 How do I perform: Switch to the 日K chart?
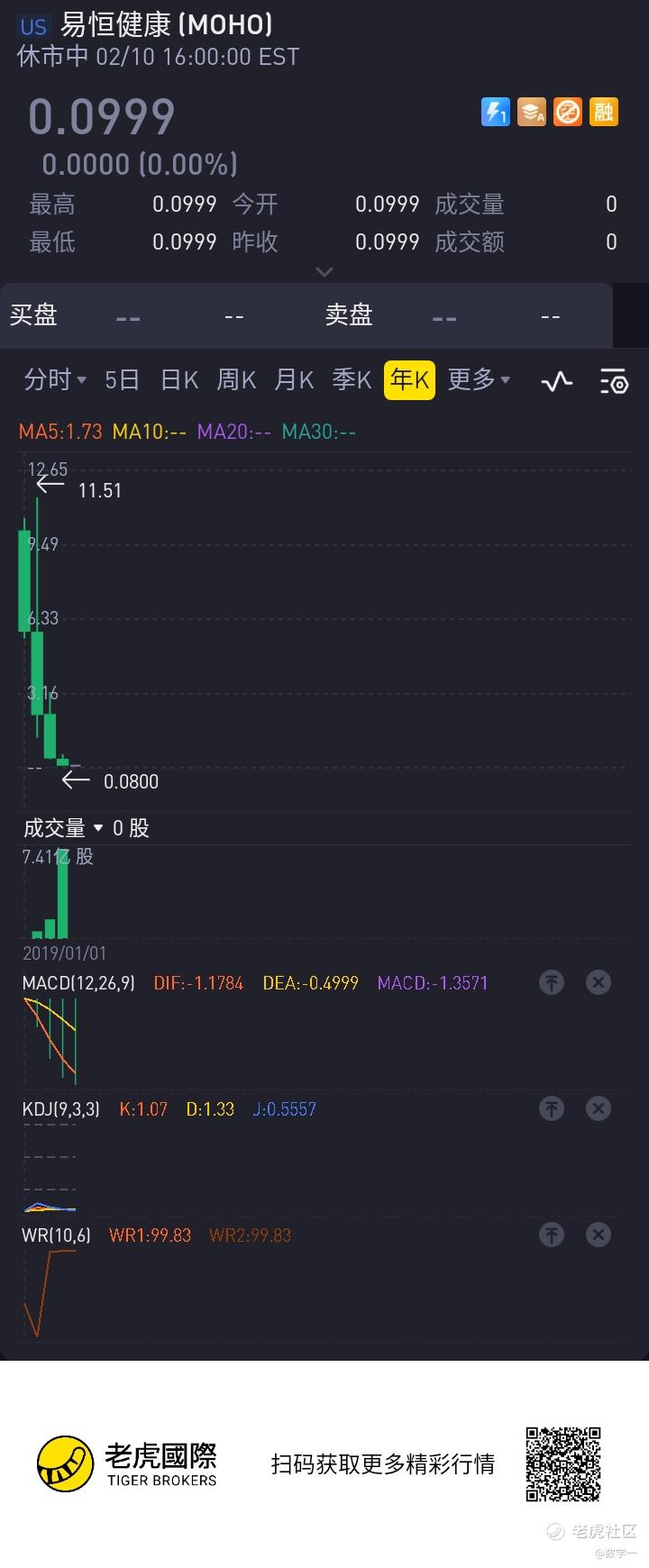pyautogui.click(x=178, y=380)
